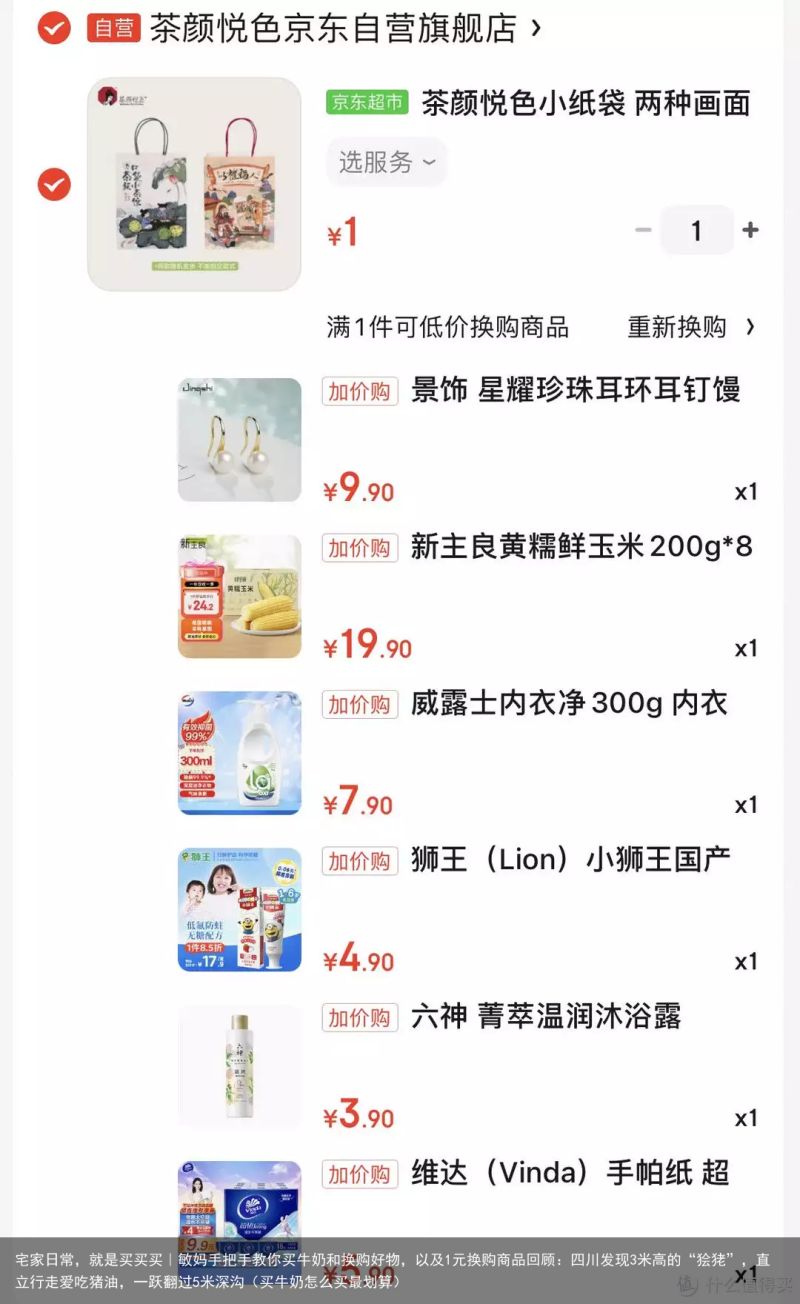Edit the quantity field showing 1

(x=697, y=230)
